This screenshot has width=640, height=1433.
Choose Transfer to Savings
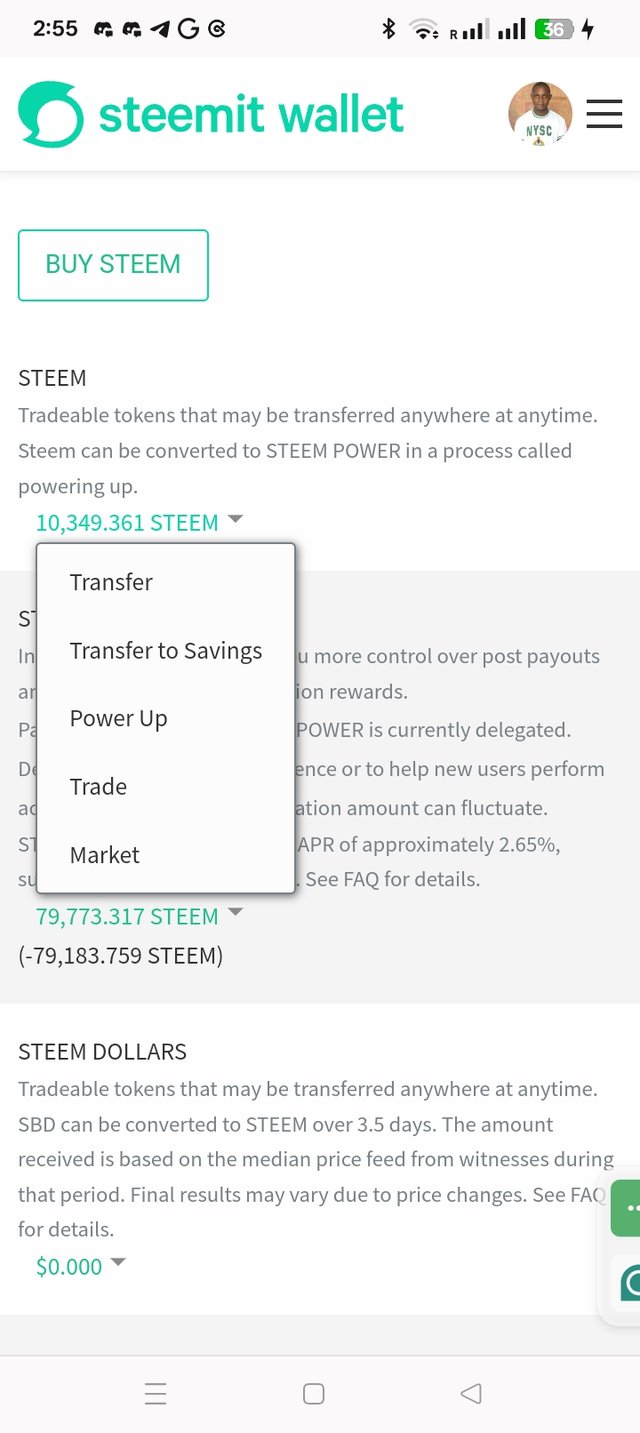(x=166, y=651)
